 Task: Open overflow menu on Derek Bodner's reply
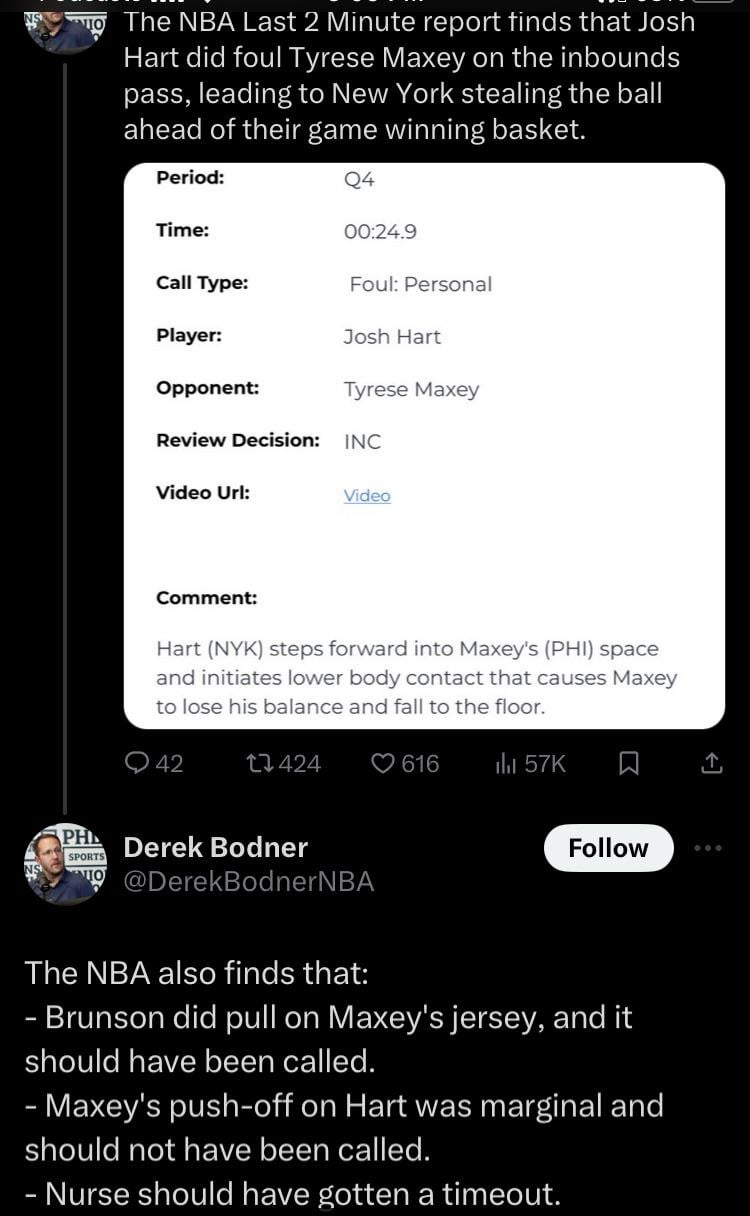pos(707,848)
